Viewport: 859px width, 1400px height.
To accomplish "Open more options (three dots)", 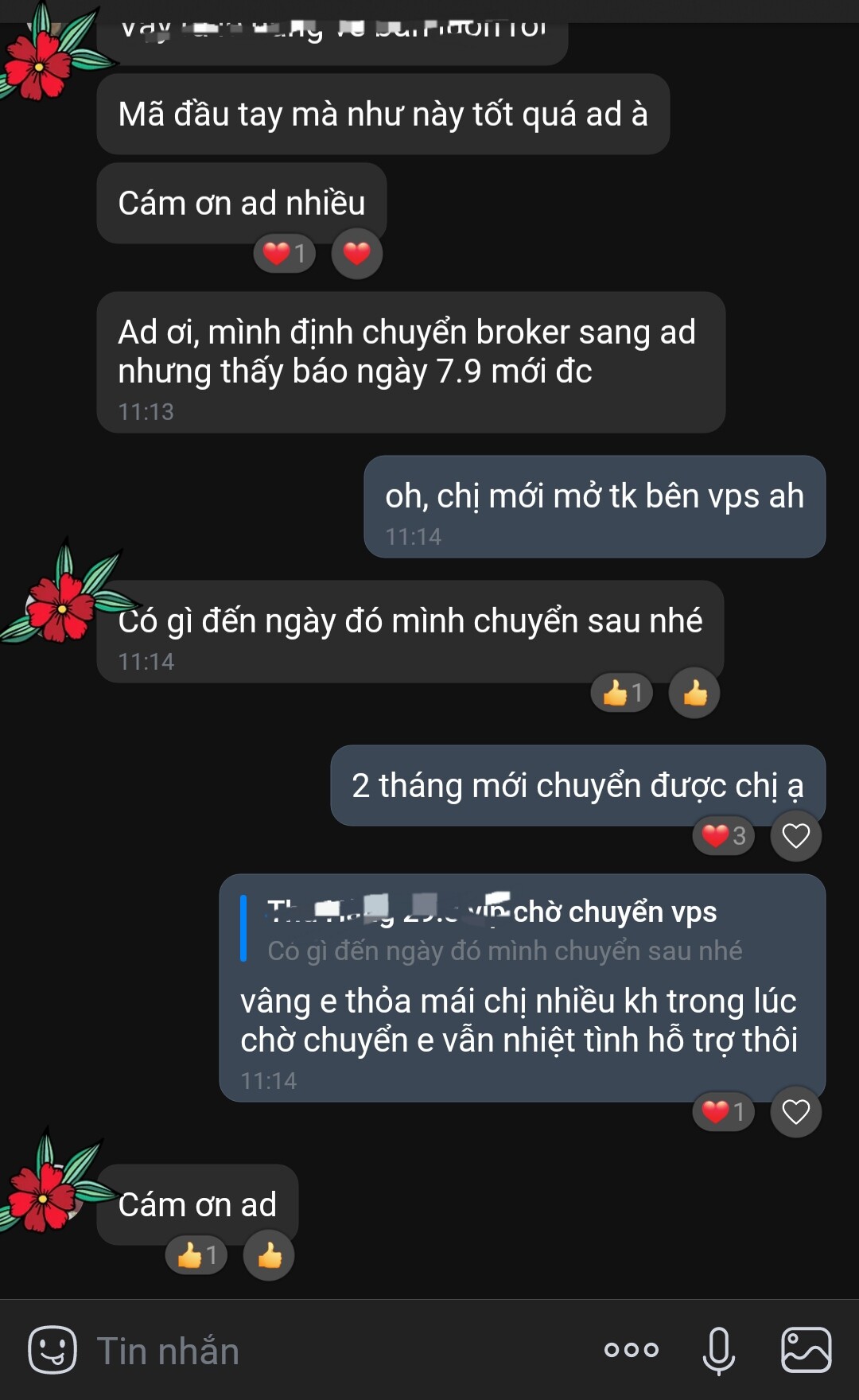I will pos(632,1349).
